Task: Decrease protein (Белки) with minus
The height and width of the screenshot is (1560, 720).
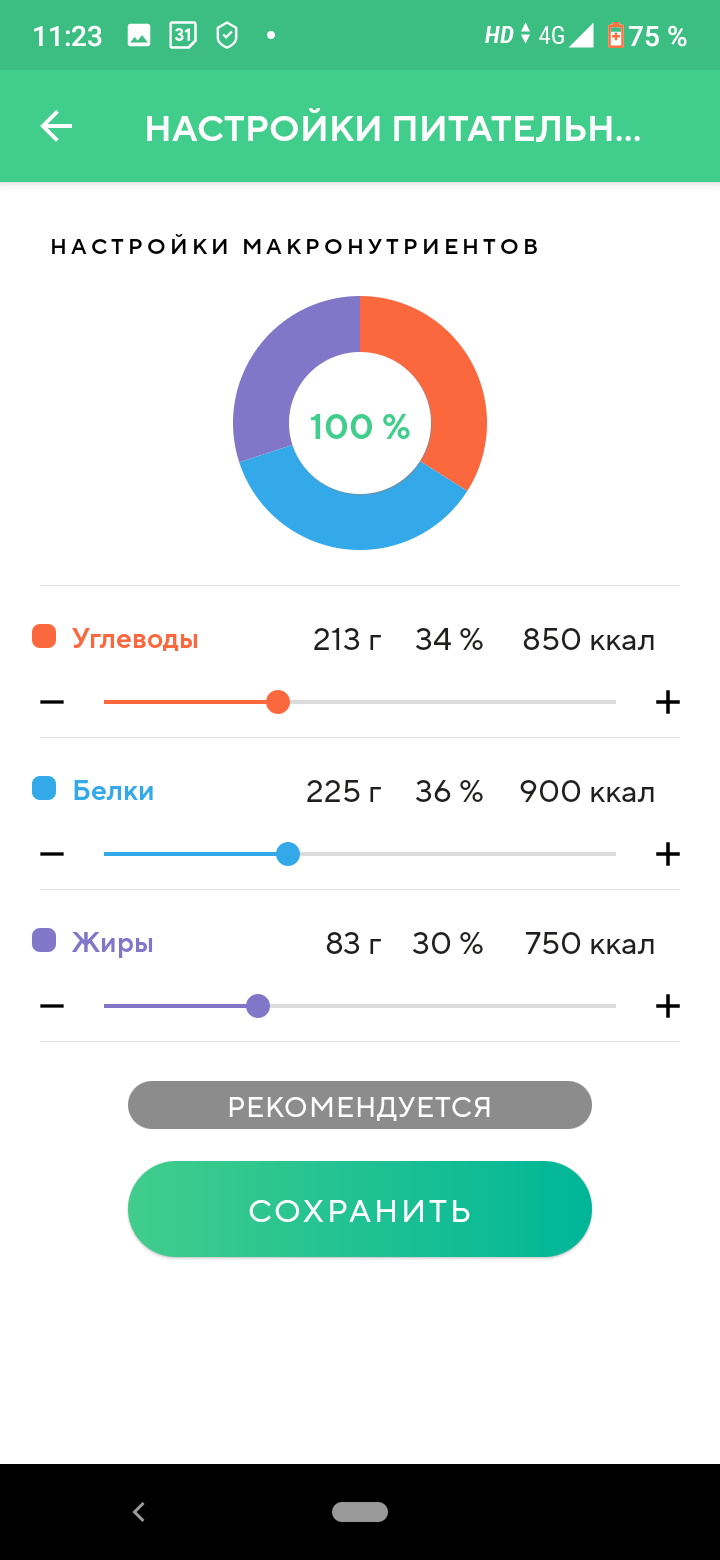Action: [52, 854]
